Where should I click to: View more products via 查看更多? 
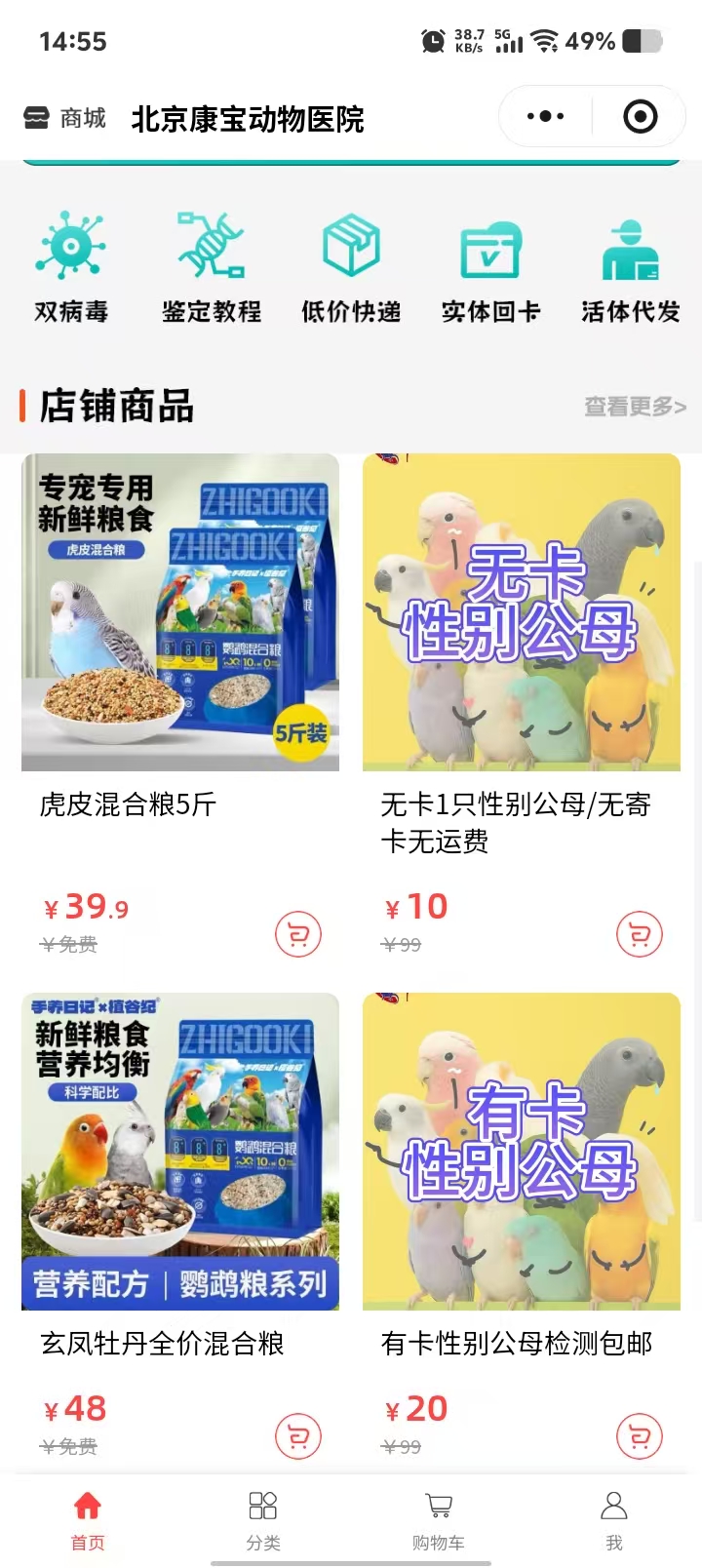[x=635, y=407]
